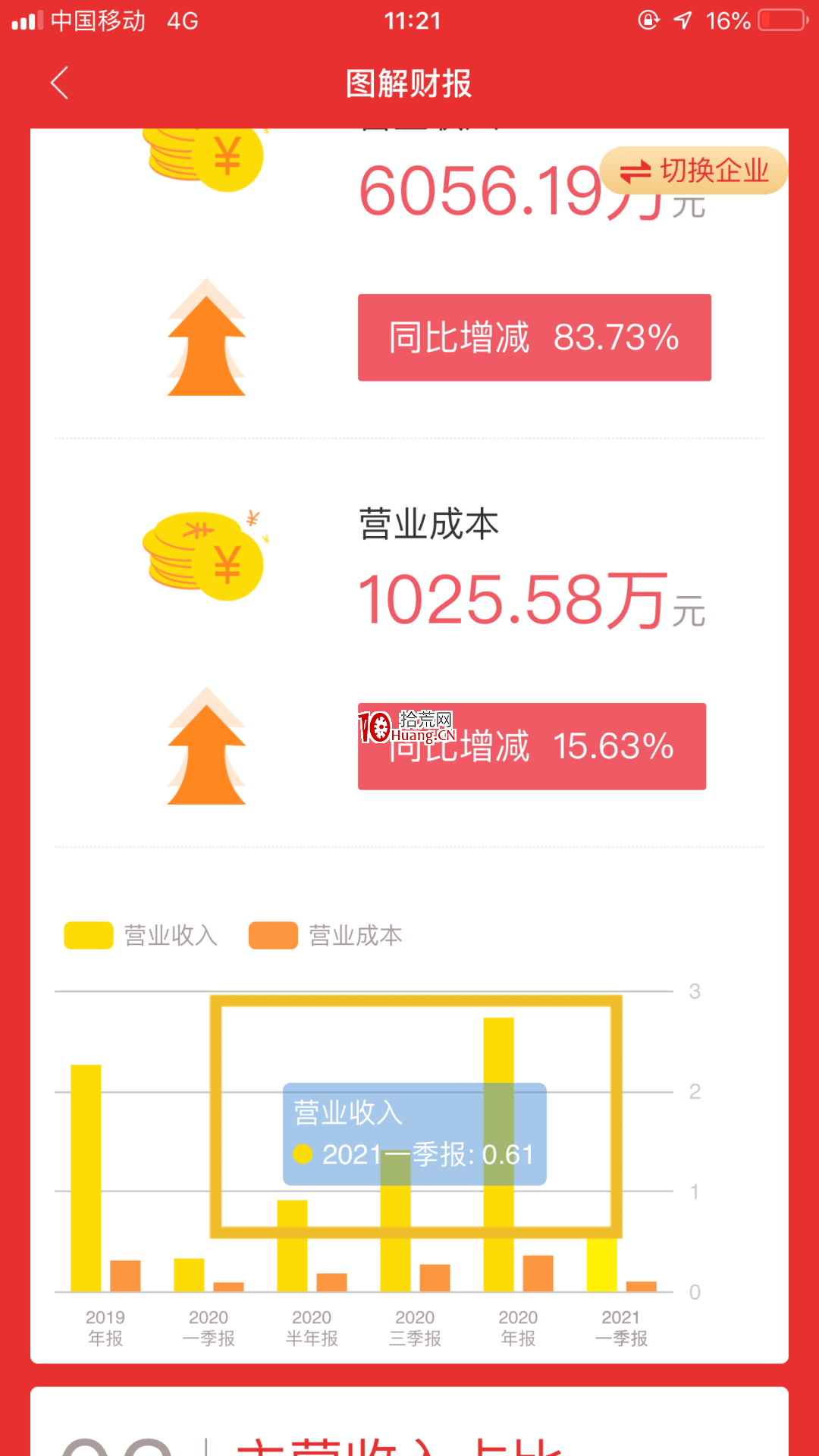Toggle the 营业收入 legend item
Screen dimensions: 819x1456
click(141, 936)
